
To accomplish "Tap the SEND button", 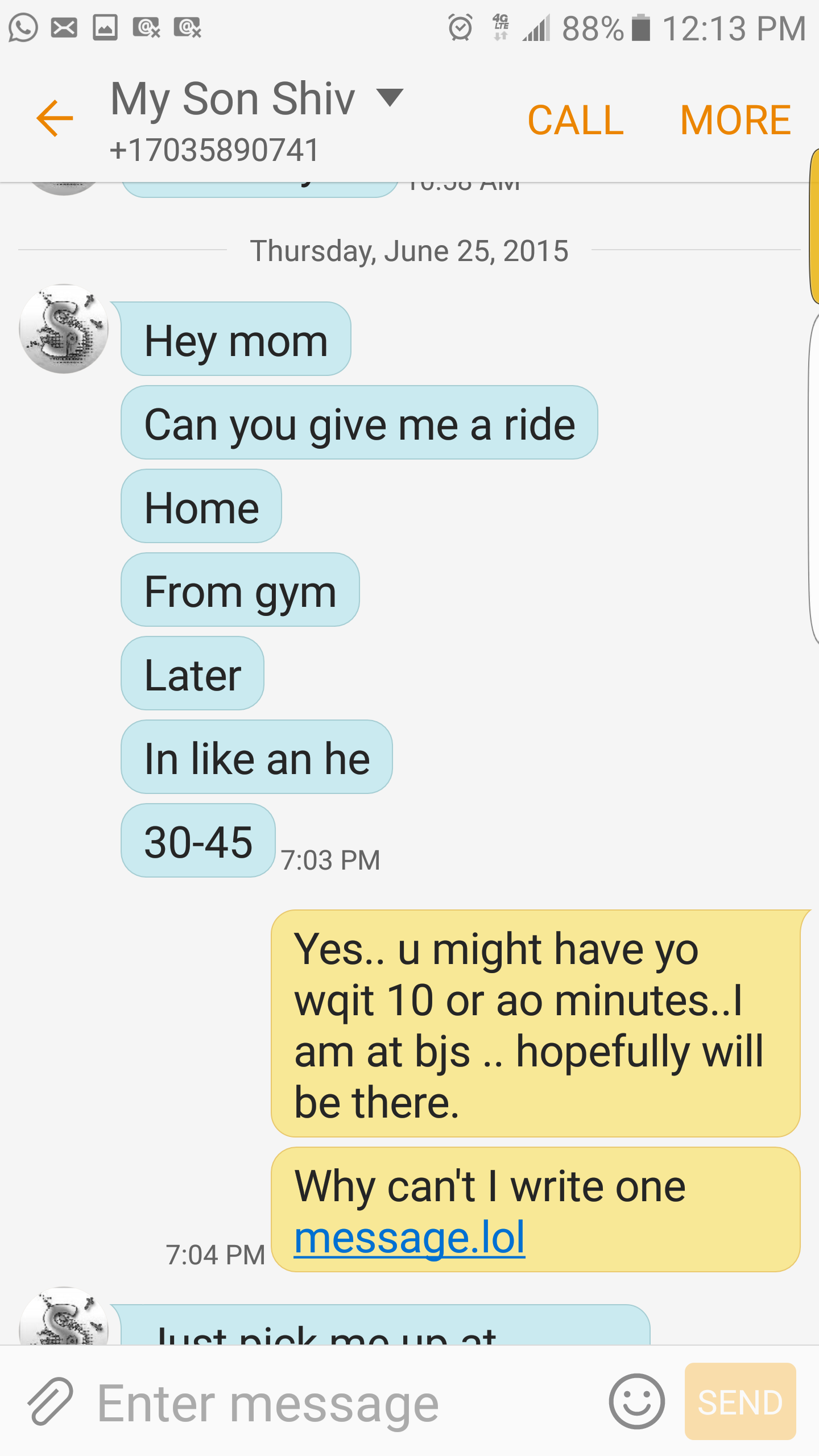I will (740, 1401).
